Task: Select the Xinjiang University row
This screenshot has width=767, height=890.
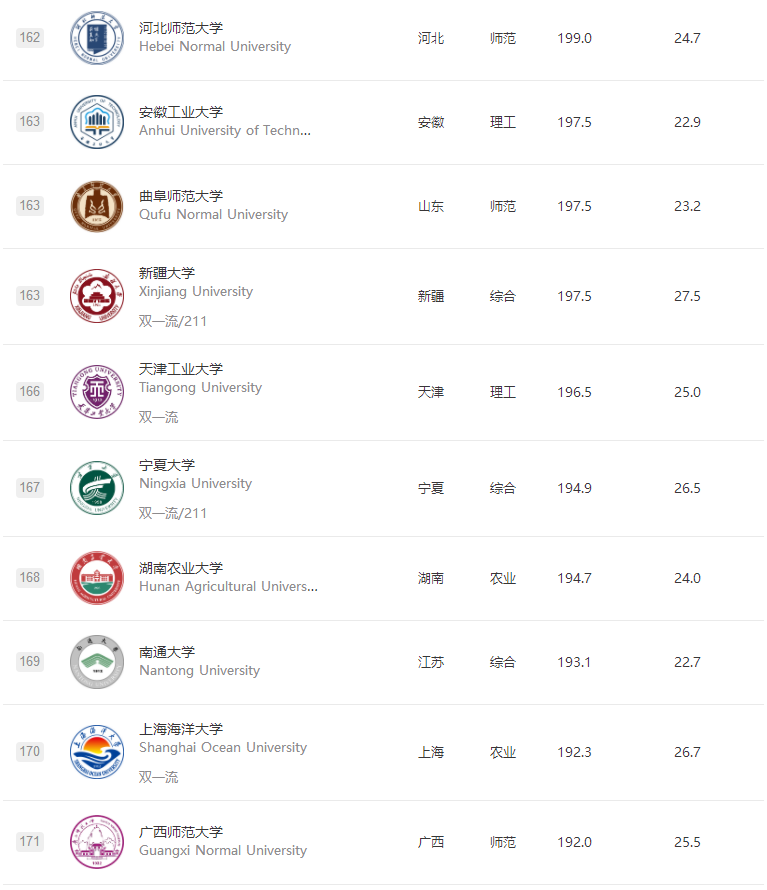Action: [x=167, y=273]
